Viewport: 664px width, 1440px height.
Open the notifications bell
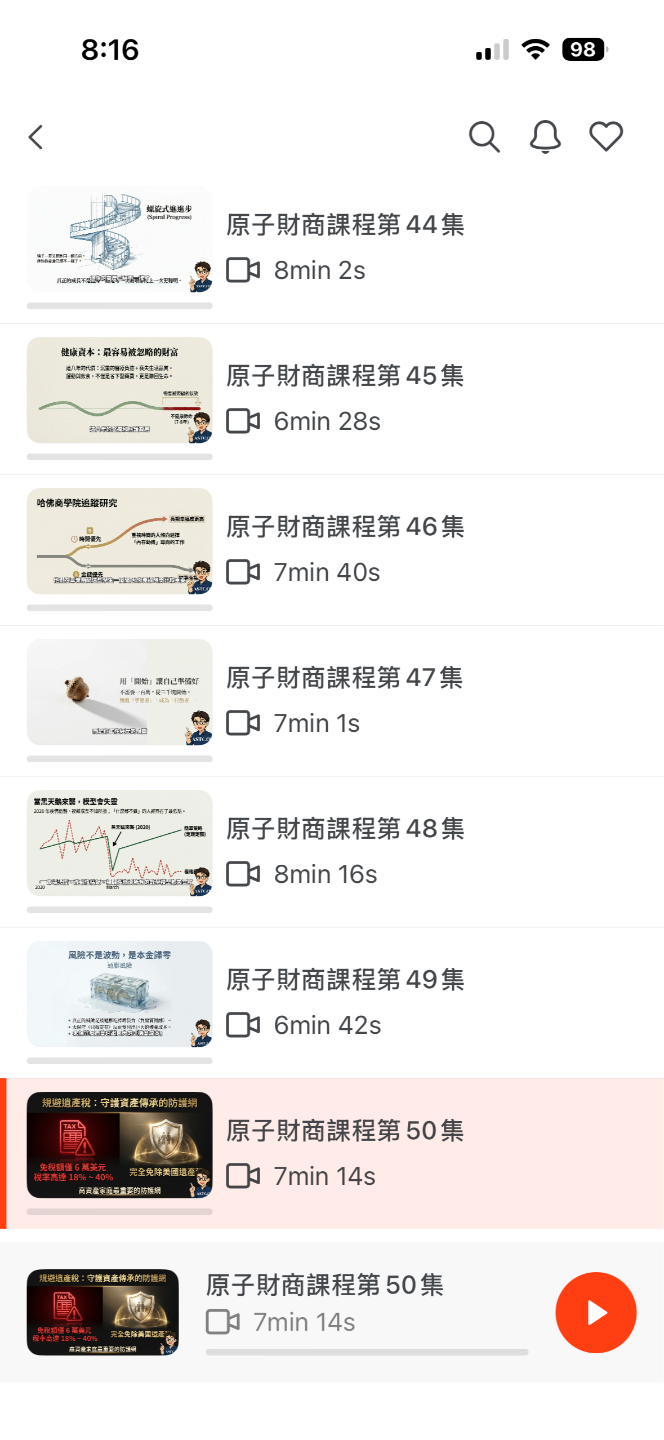545,137
